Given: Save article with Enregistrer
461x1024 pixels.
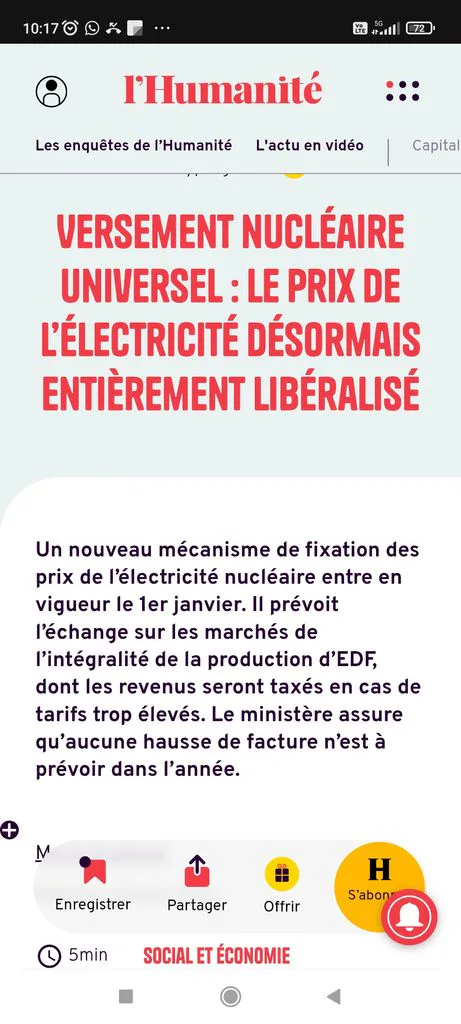Looking at the screenshot, I should tap(93, 885).
